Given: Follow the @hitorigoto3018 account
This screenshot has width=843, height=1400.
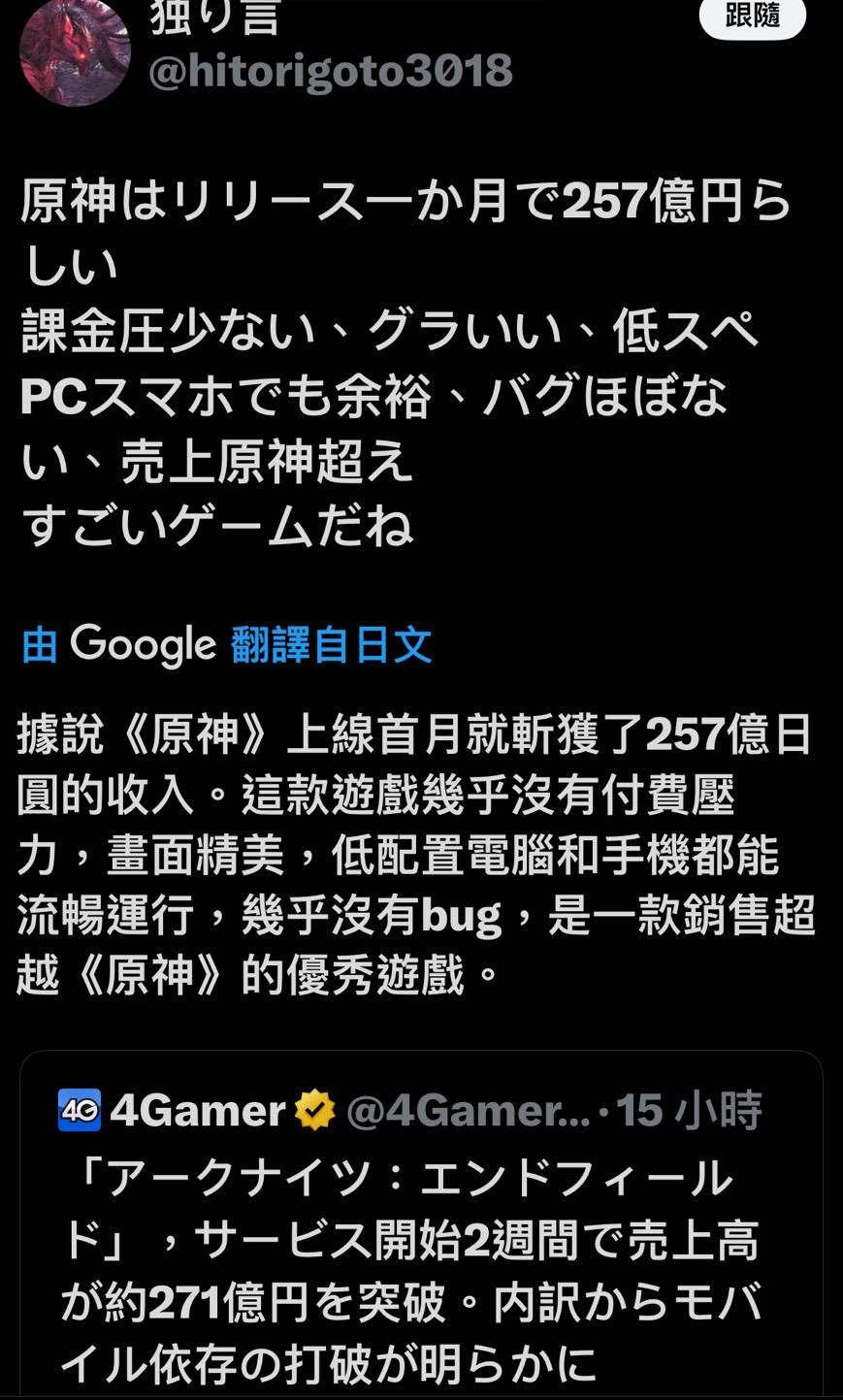Looking at the screenshot, I should coord(752,16).
